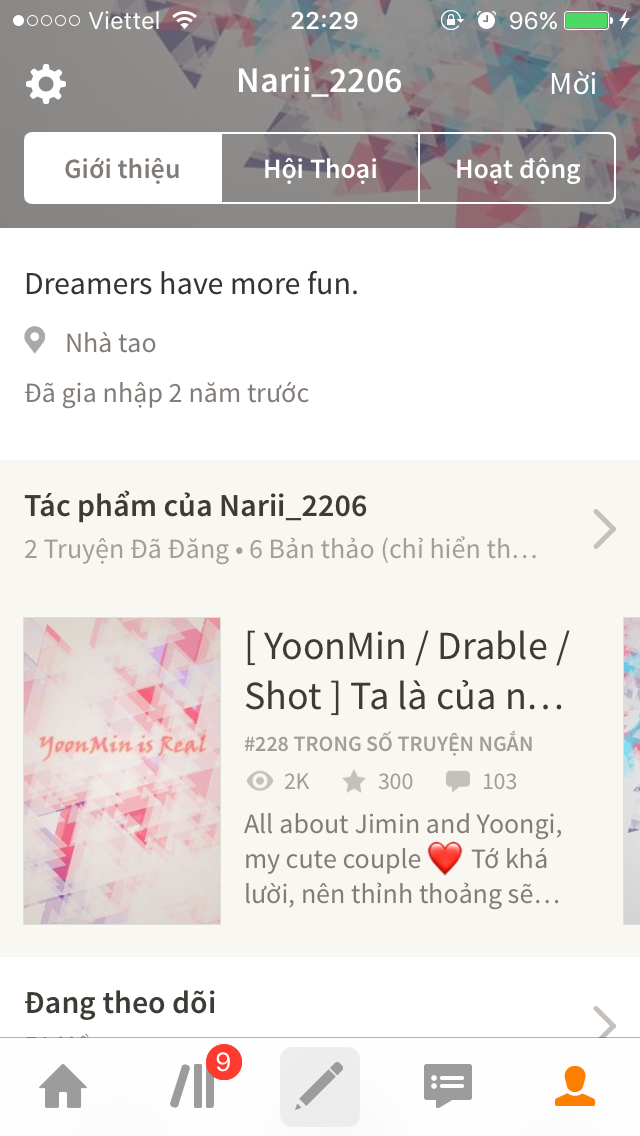Open the library tab with 9 badge

tap(194, 1086)
